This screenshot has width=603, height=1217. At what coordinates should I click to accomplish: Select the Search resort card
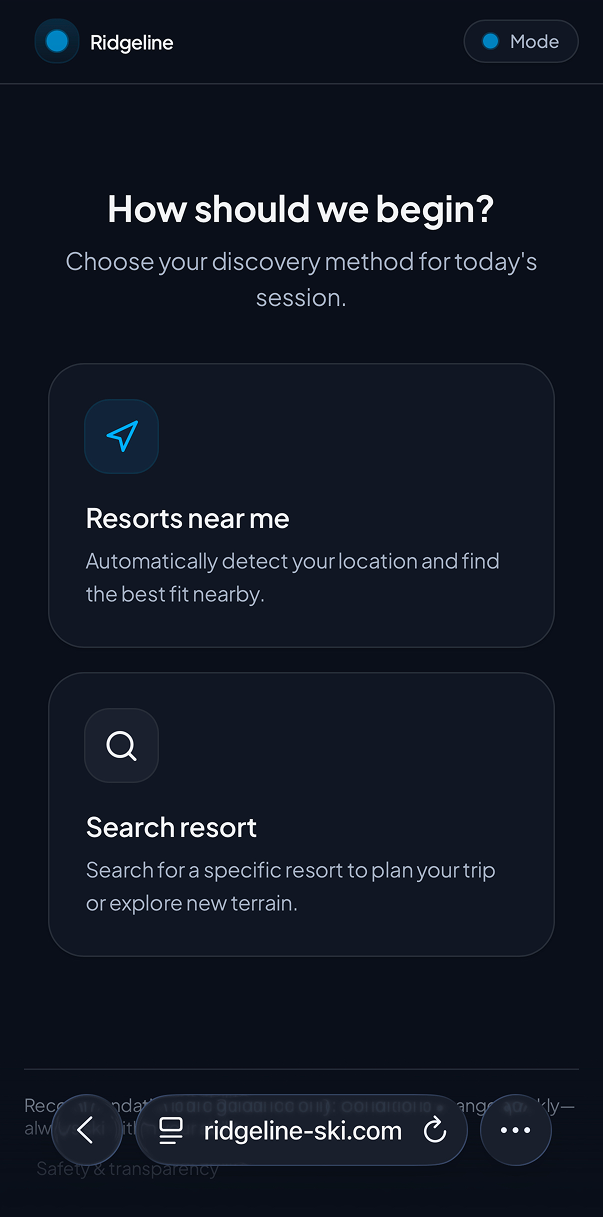click(301, 814)
